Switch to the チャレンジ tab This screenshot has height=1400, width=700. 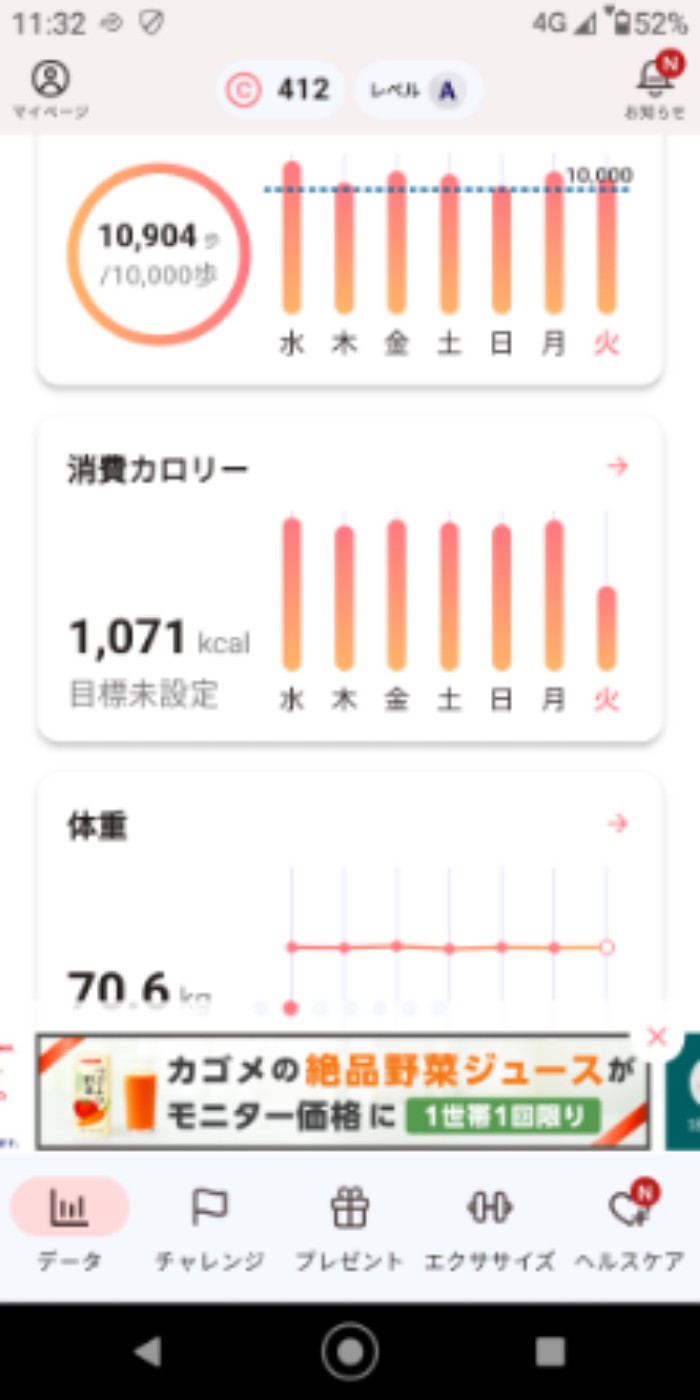point(209,1225)
